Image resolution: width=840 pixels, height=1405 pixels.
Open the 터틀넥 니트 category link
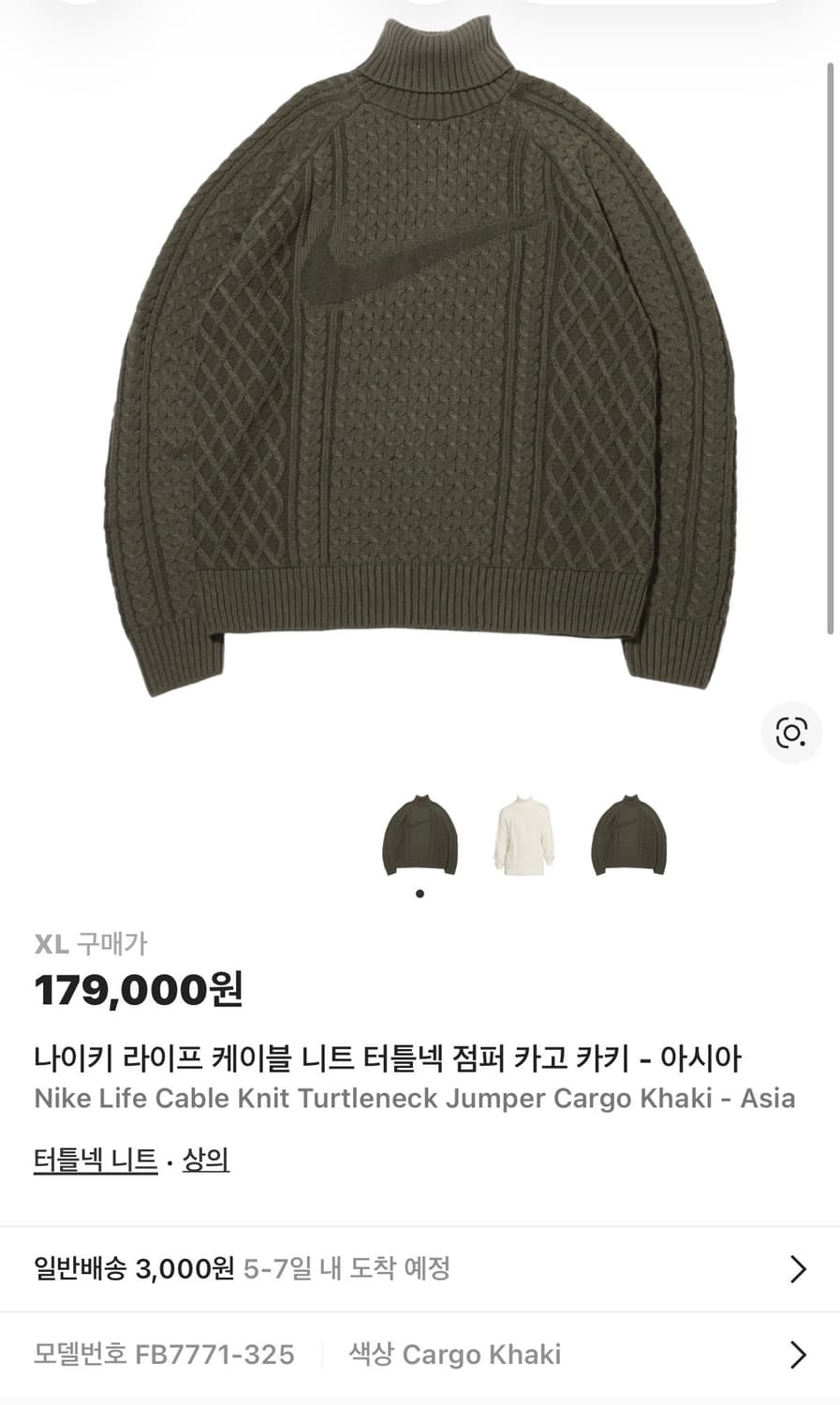click(x=95, y=1160)
